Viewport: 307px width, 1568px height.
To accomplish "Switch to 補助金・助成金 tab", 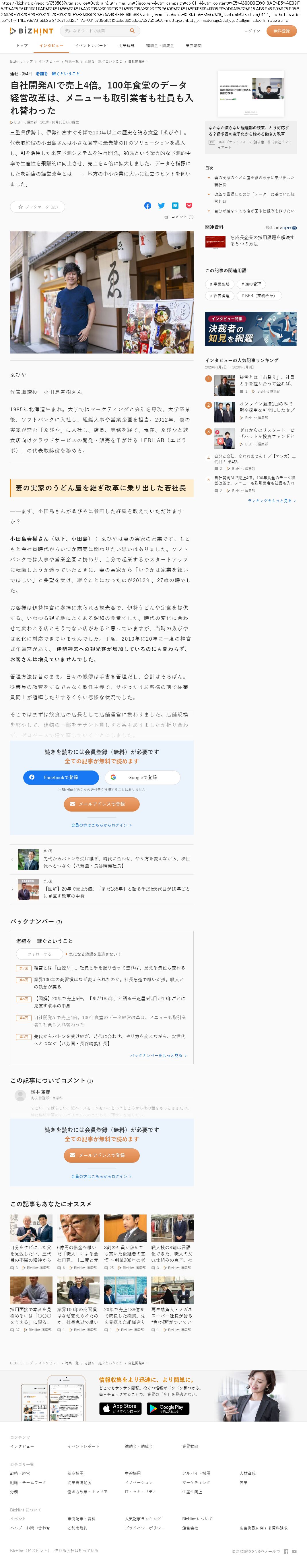I will pyautogui.click(x=159, y=46).
